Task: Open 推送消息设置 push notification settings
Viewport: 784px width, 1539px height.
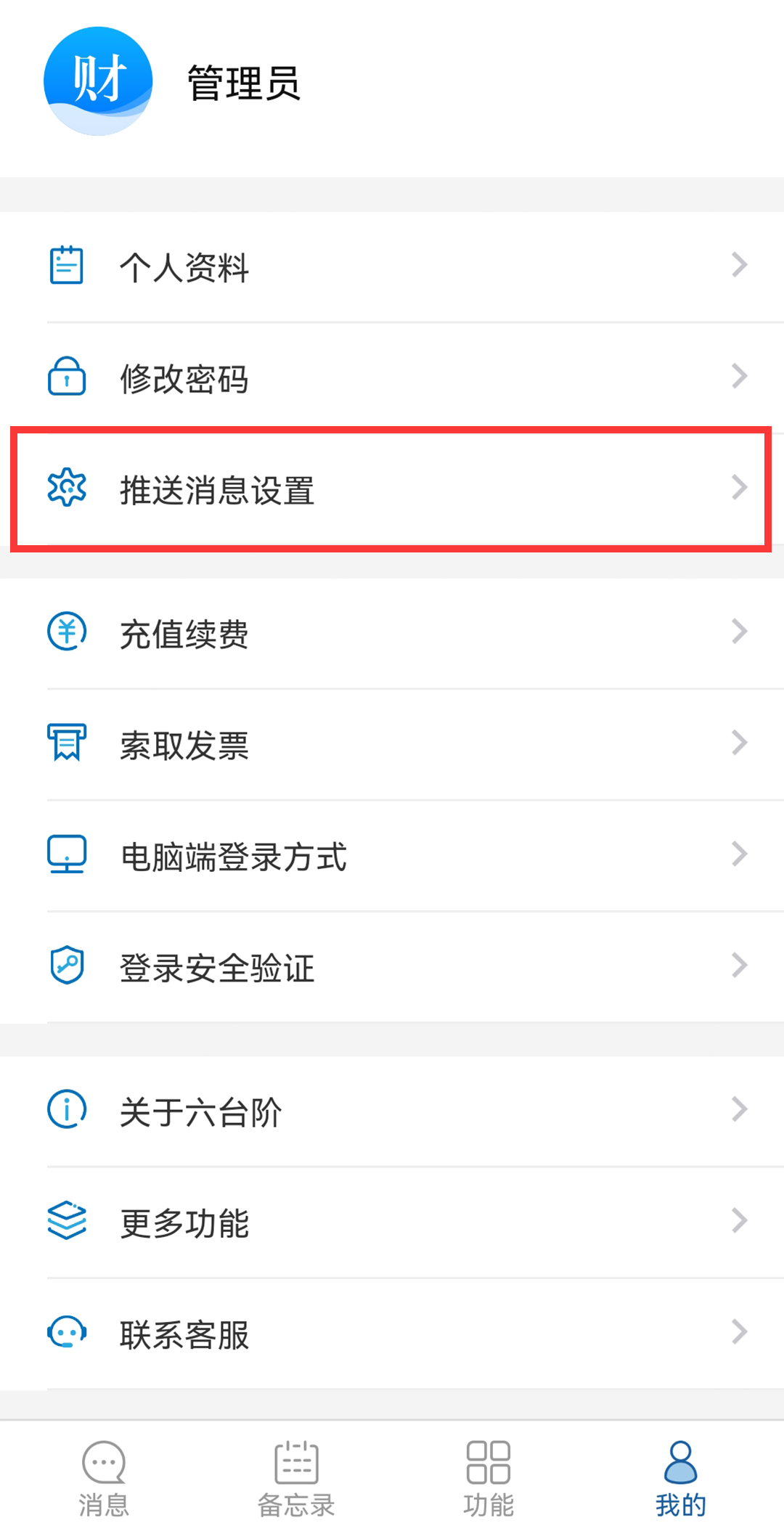Action: [392, 489]
